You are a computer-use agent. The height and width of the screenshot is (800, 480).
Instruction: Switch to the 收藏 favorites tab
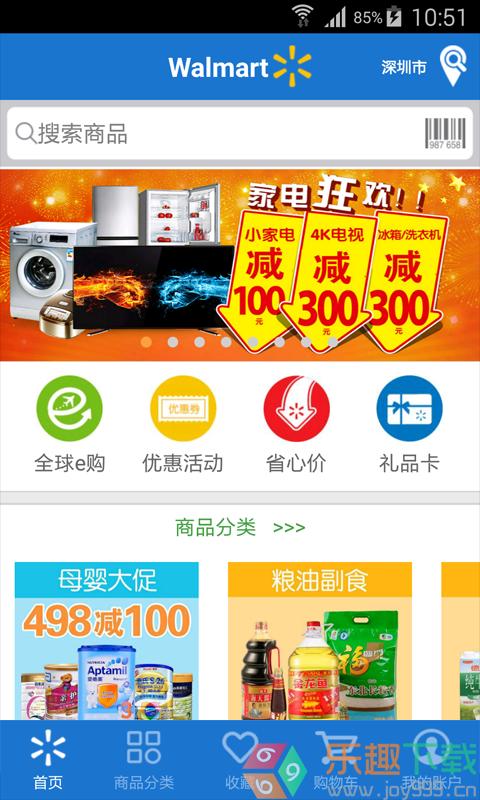(x=240, y=760)
